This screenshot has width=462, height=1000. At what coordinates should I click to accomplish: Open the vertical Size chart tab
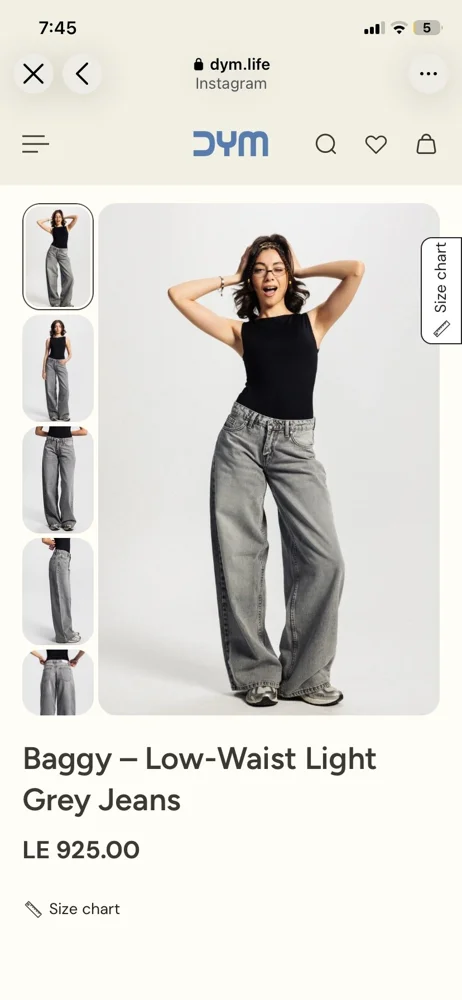442,291
